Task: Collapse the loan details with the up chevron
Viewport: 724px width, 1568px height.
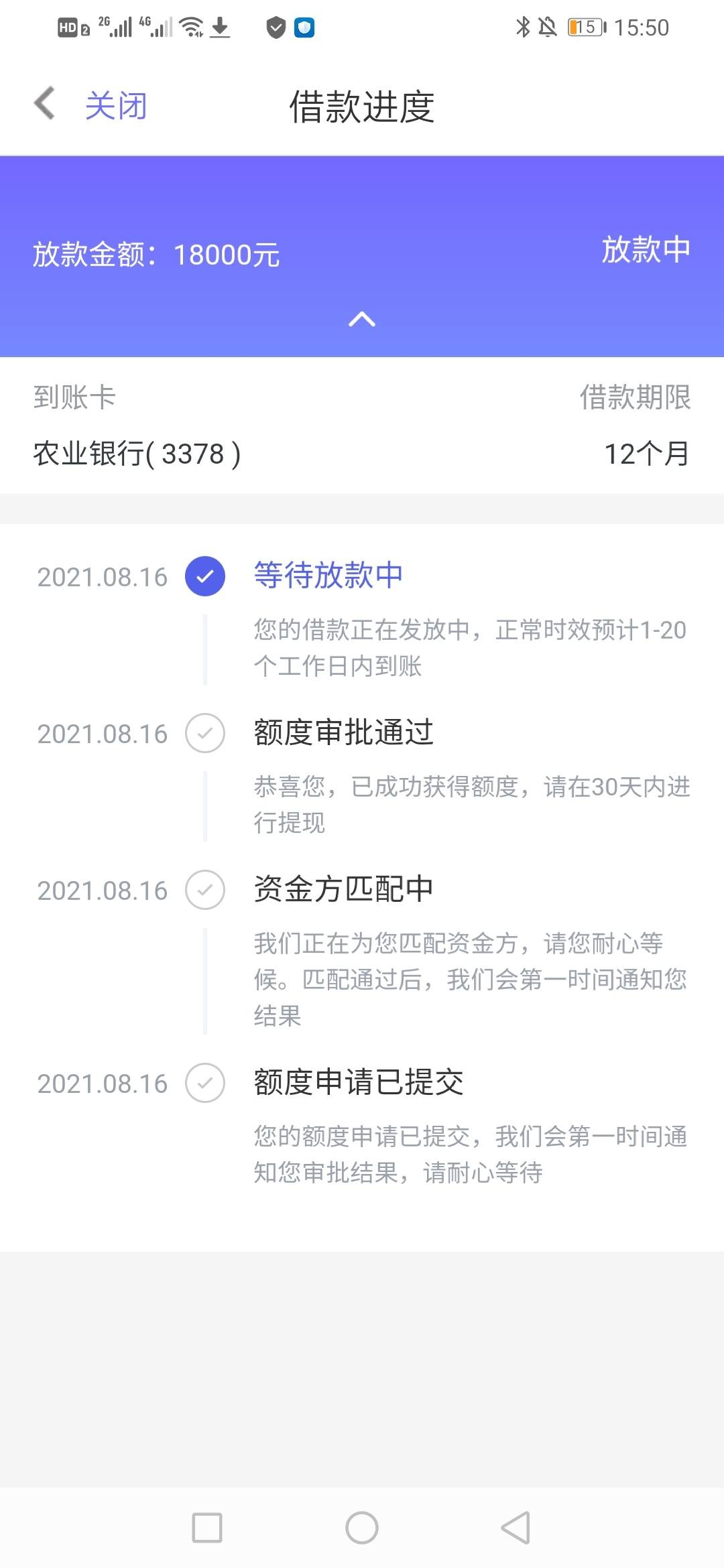Action: 362,319
